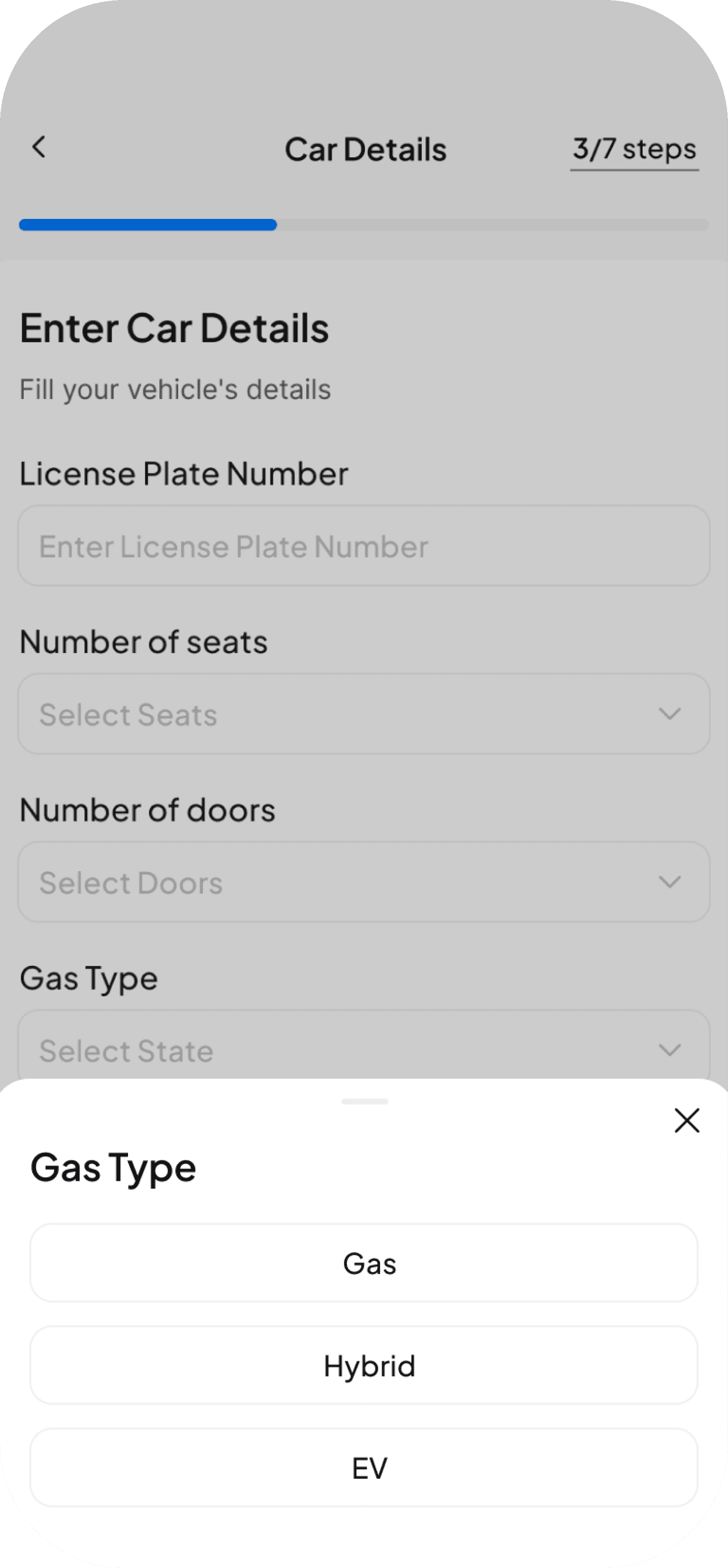
Task: Open the Gas Type Select State dropdown
Action: 364,1044
